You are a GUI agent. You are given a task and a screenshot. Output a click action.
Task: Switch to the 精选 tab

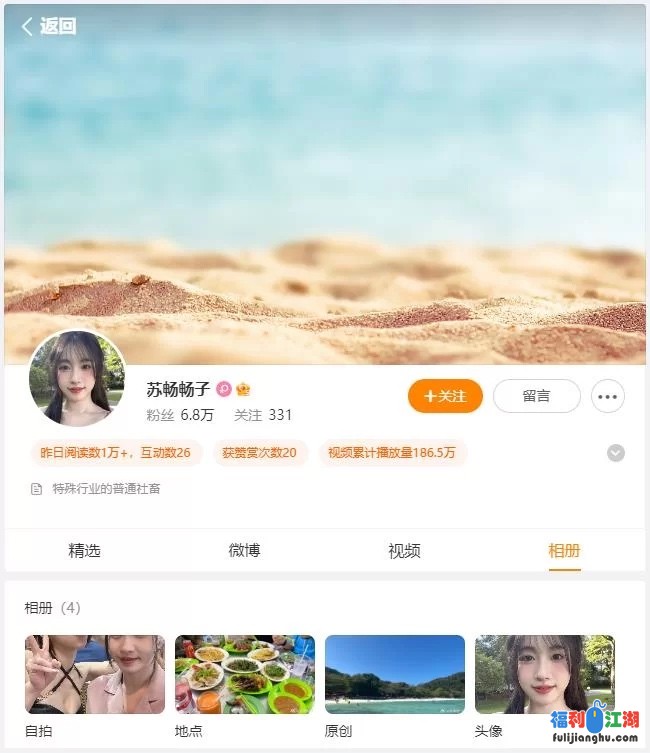pos(84,550)
